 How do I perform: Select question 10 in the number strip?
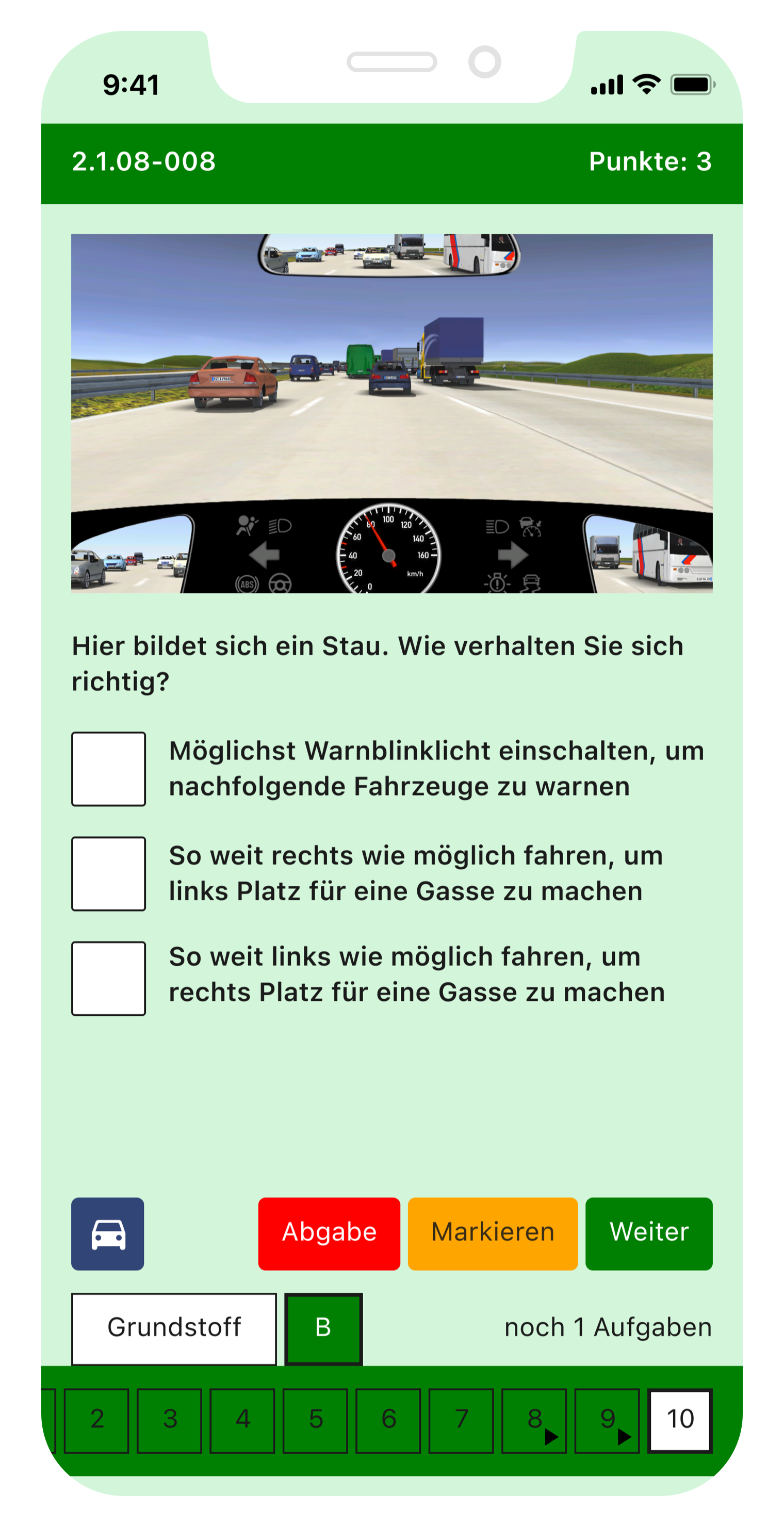(680, 1420)
